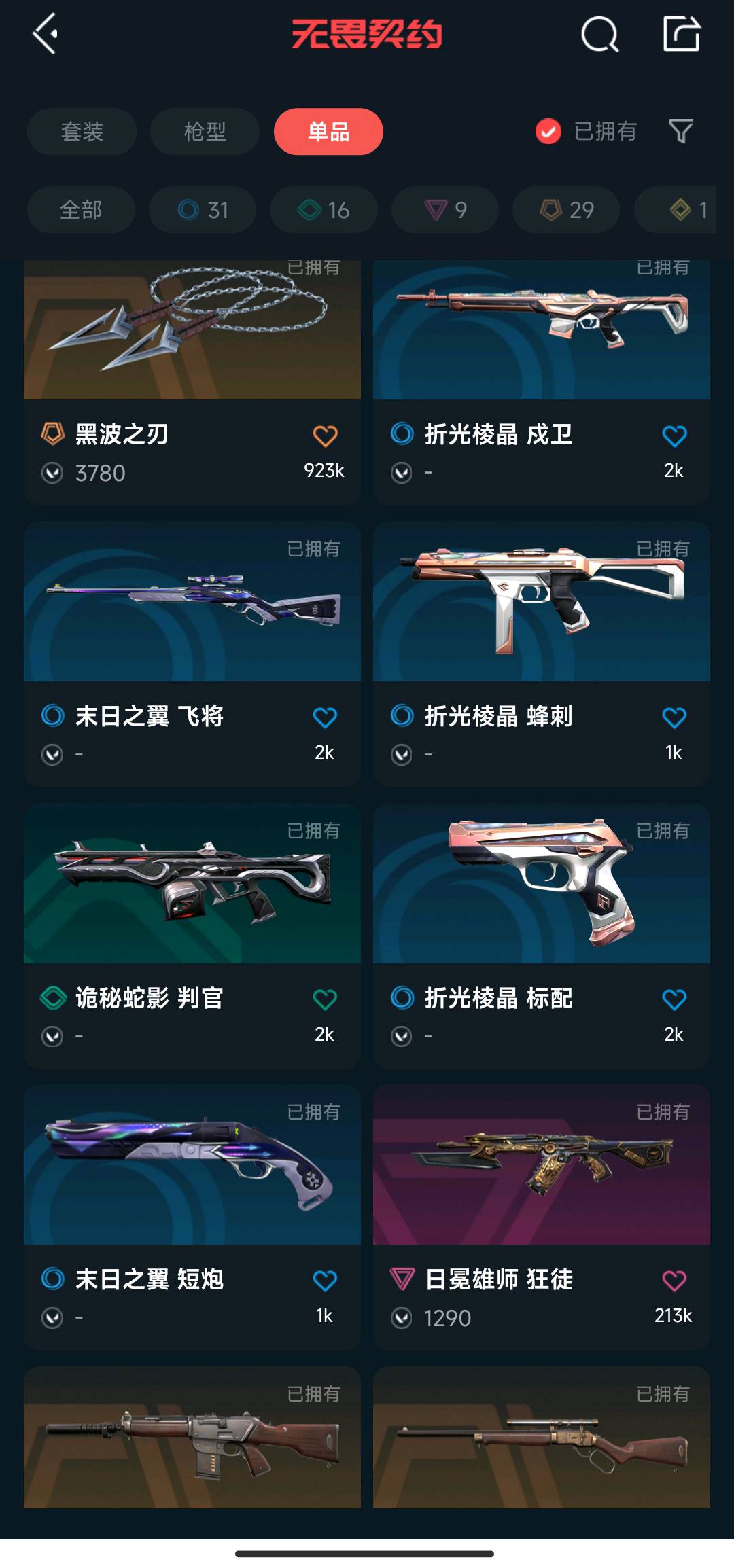Open the 黑波之刃 skin card
Viewport: 734px width, 1568px height.
192,380
